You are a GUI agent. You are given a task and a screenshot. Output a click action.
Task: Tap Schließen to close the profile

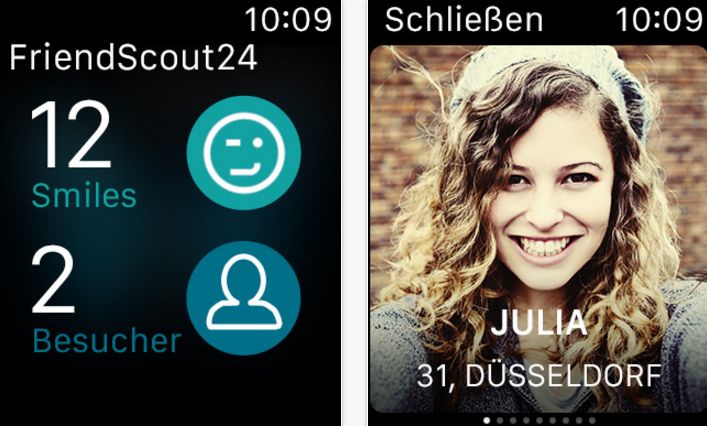tap(464, 18)
